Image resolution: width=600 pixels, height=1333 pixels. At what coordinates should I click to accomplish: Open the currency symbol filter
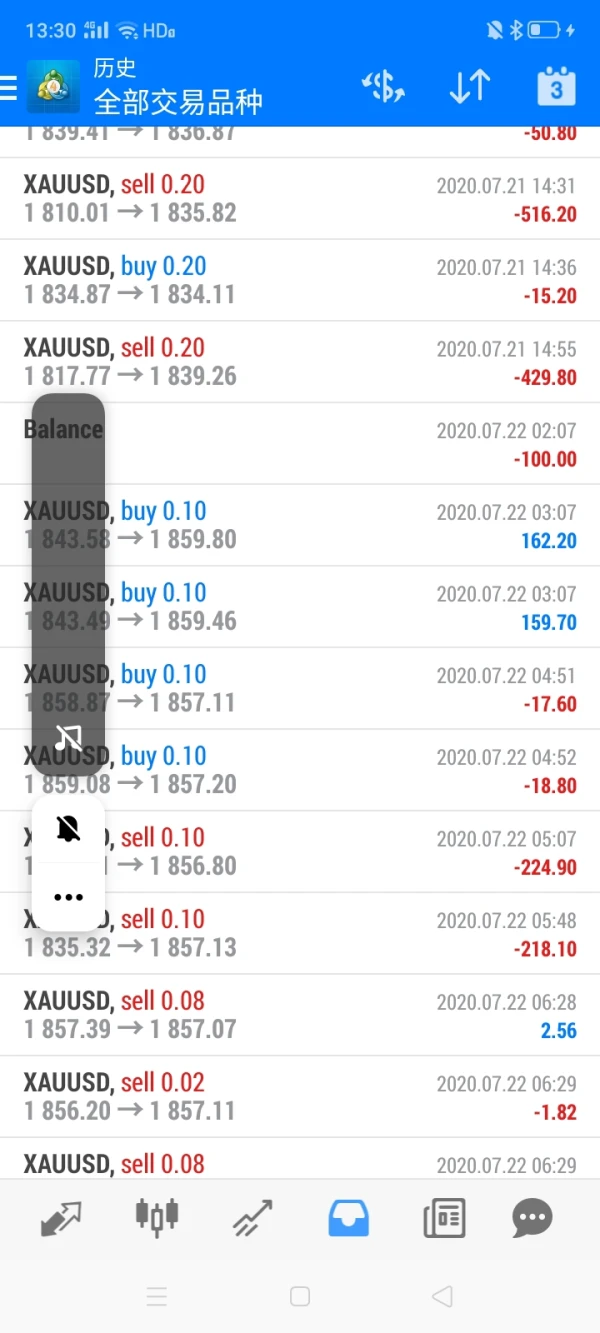[x=383, y=88]
